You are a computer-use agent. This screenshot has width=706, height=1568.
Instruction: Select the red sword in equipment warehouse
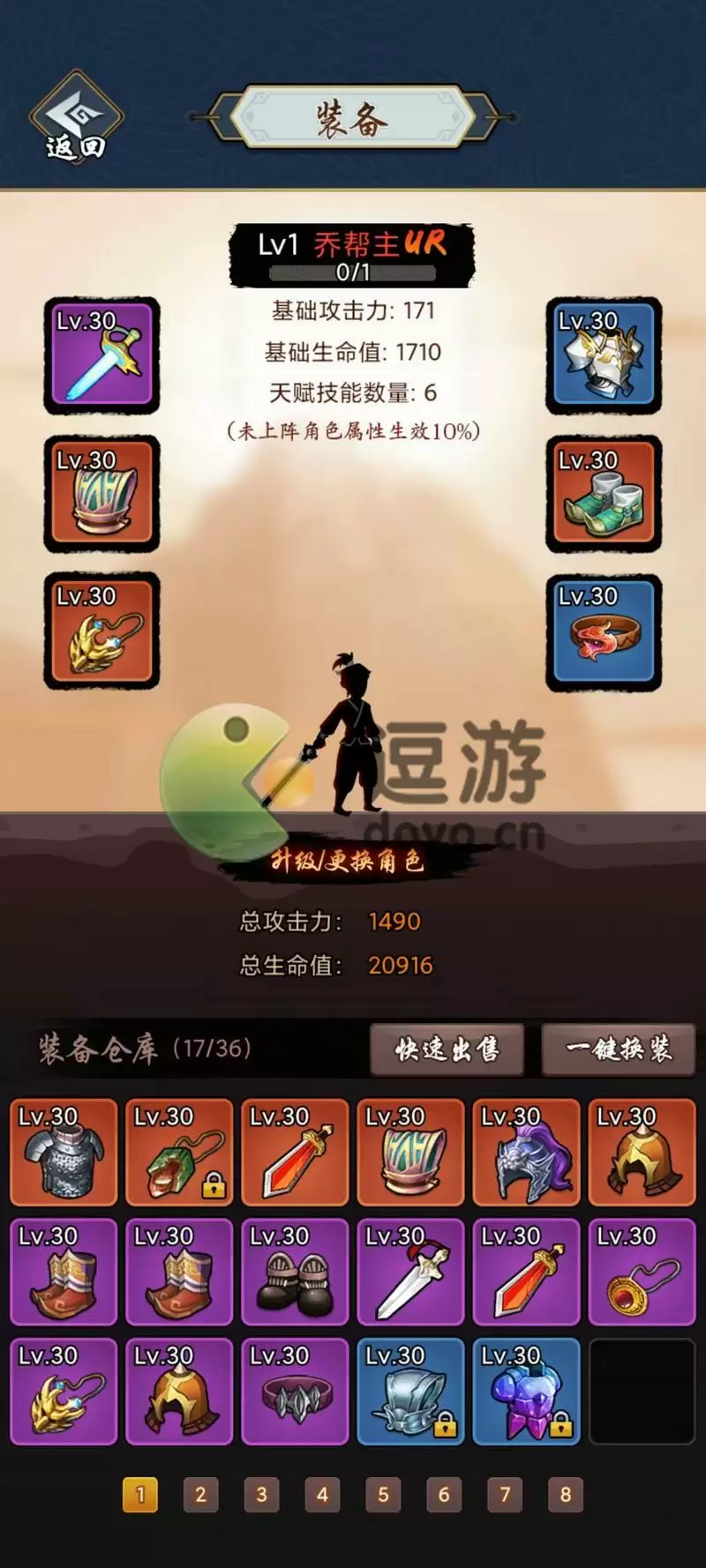tap(295, 1153)
